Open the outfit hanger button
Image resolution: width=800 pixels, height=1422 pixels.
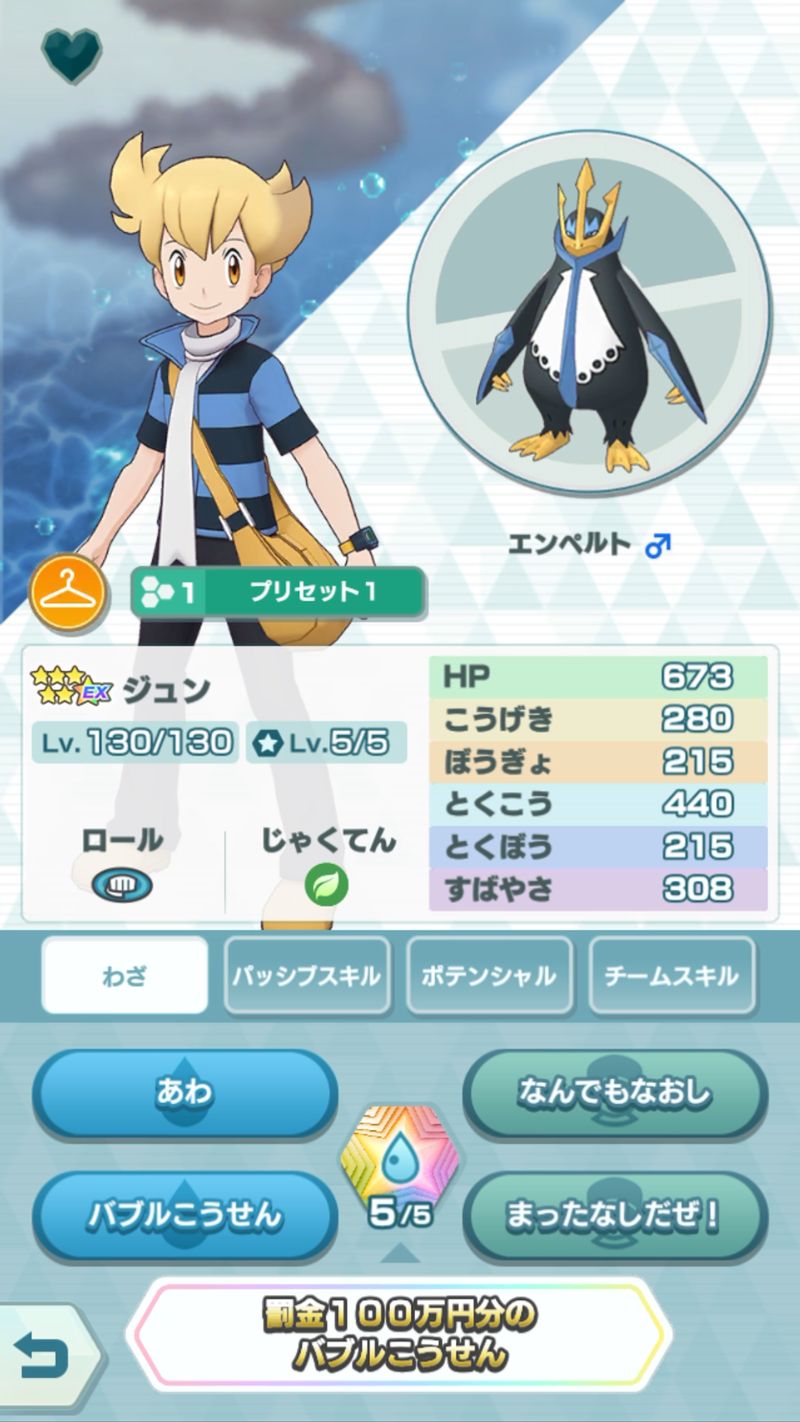coord(69,593)
